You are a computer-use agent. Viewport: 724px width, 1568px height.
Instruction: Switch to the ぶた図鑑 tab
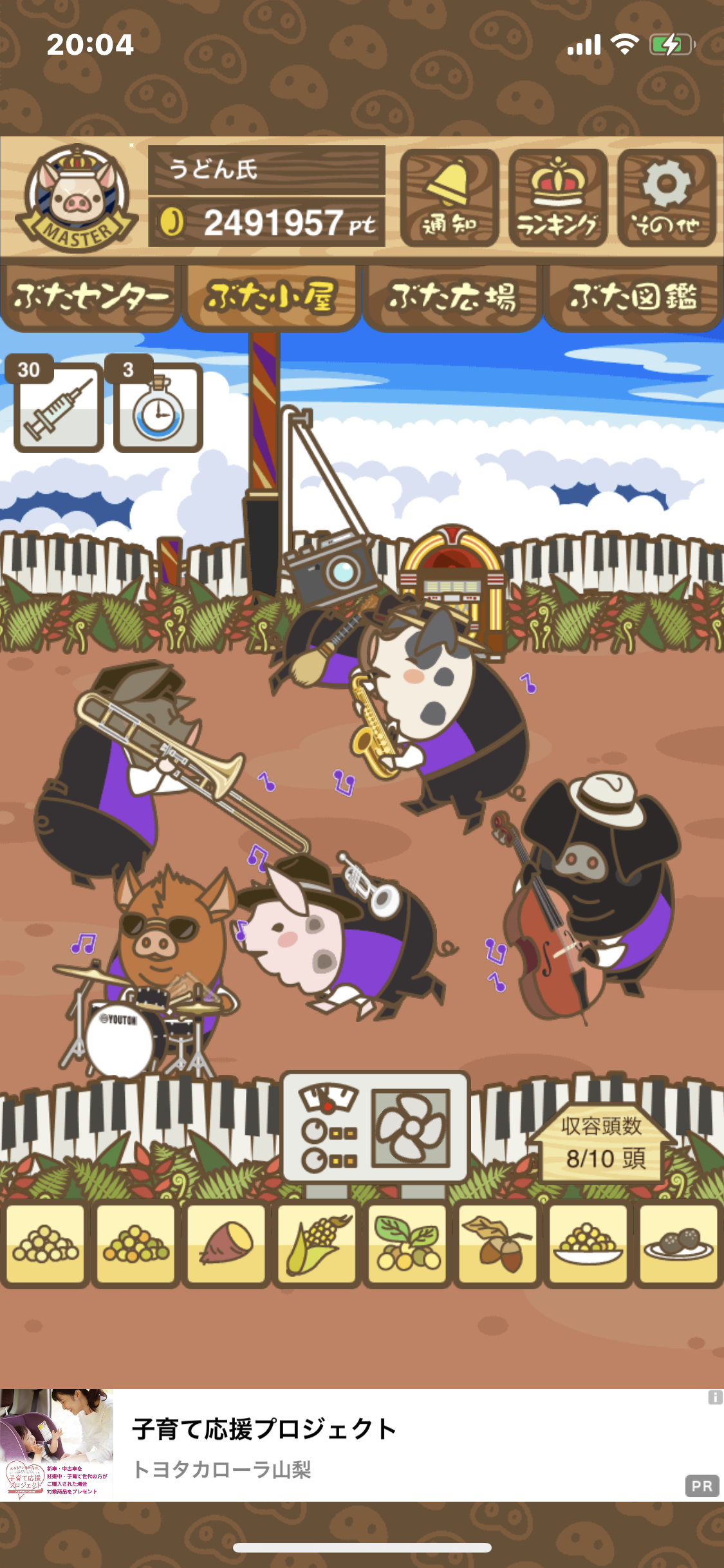[633, 297]
